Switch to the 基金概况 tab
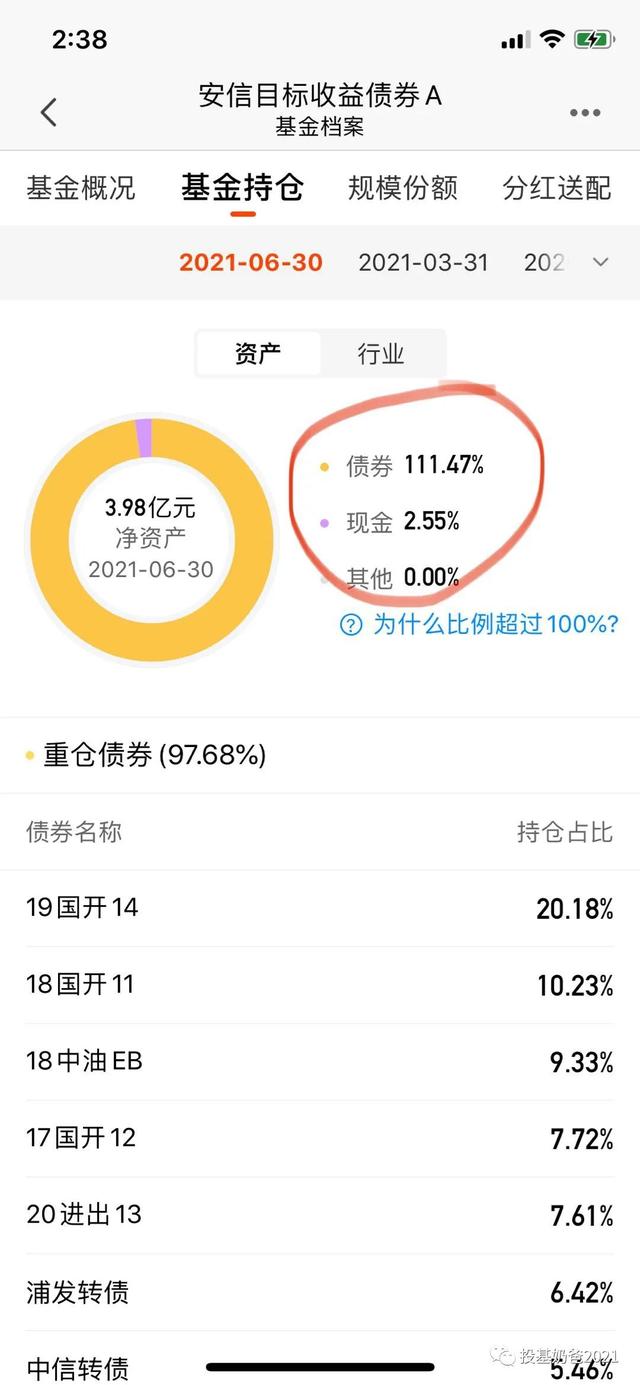Viewport: 640px width, 1385px height. point(80,187)
